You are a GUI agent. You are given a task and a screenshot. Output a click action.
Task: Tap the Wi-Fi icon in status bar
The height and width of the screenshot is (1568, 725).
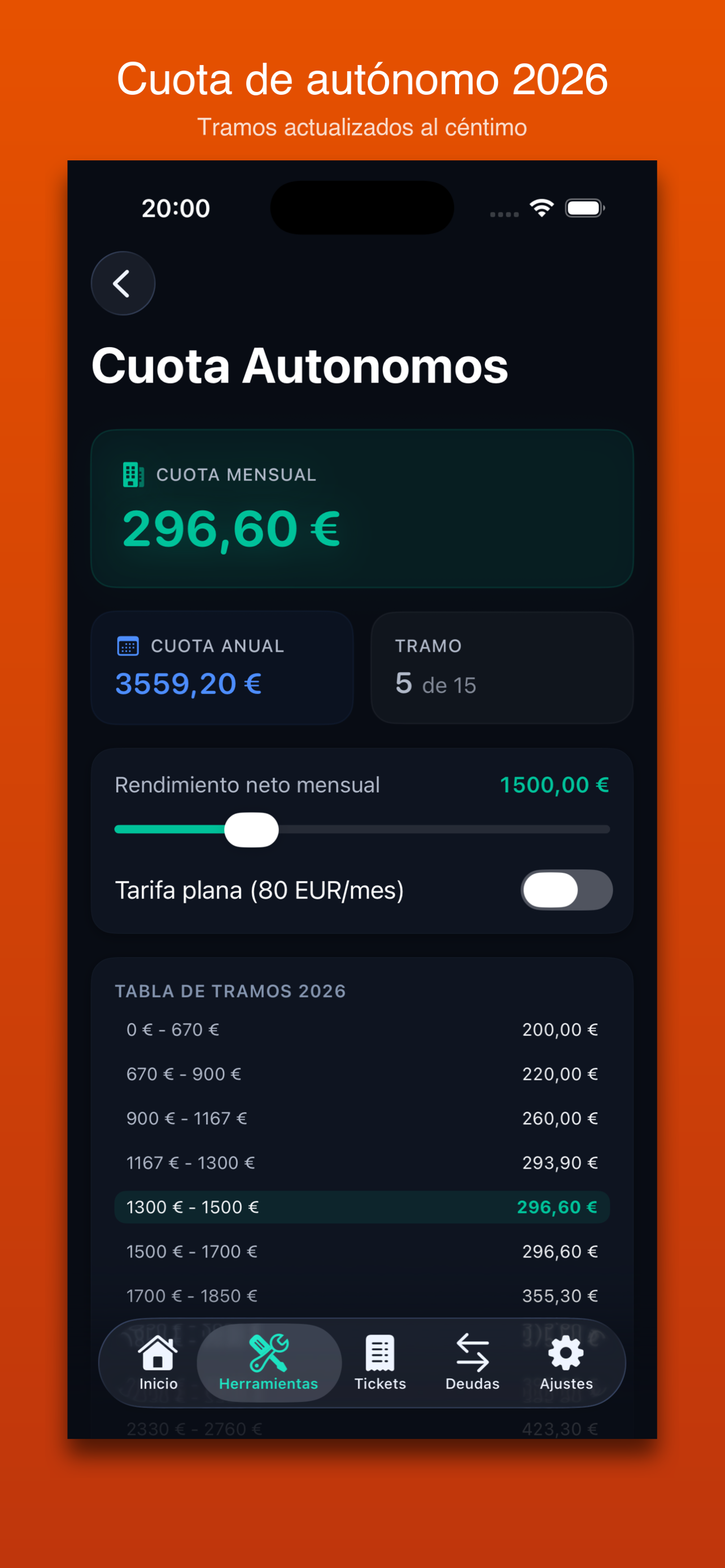click(x=541, y=208)
